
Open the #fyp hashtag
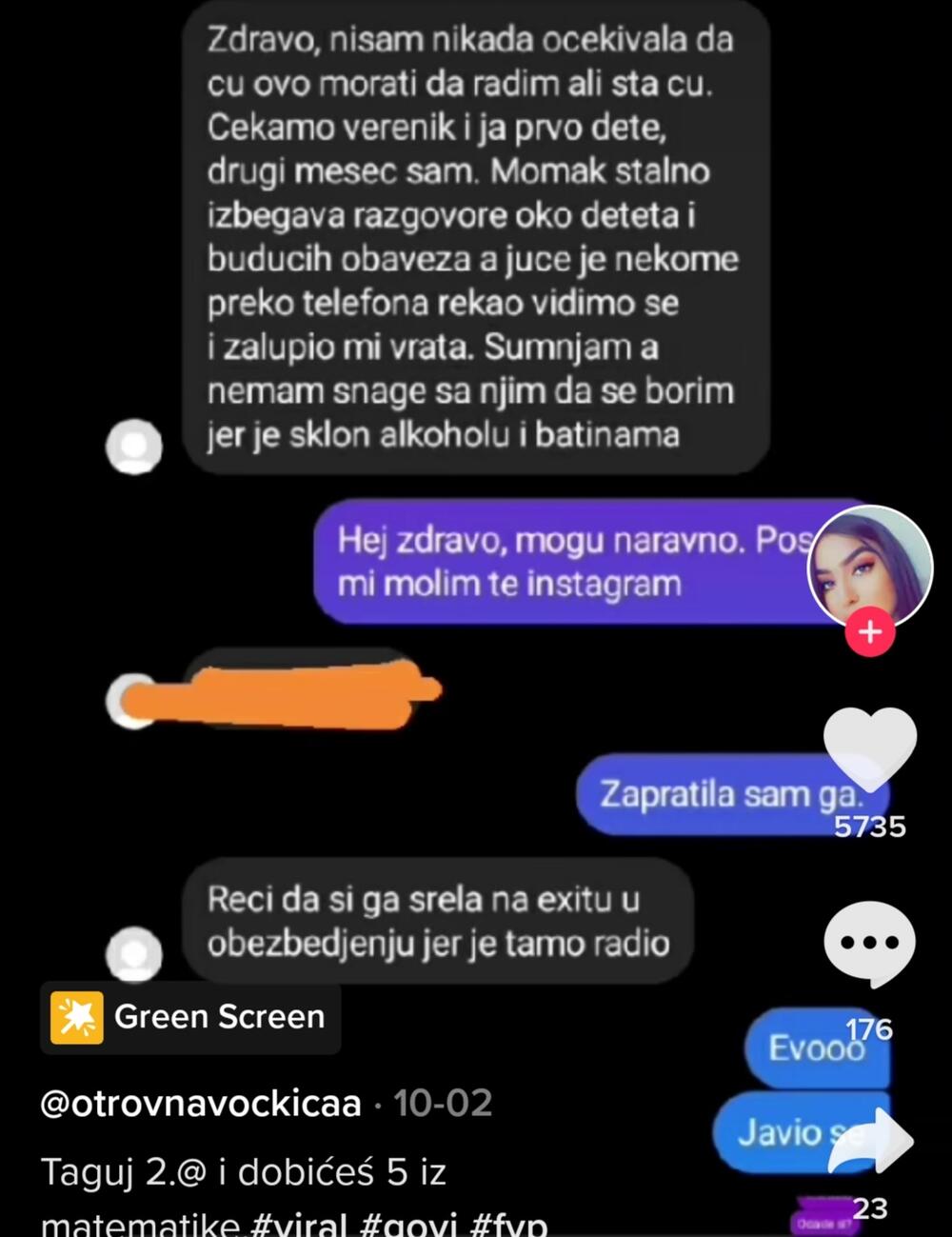(x=507, y=1224)
